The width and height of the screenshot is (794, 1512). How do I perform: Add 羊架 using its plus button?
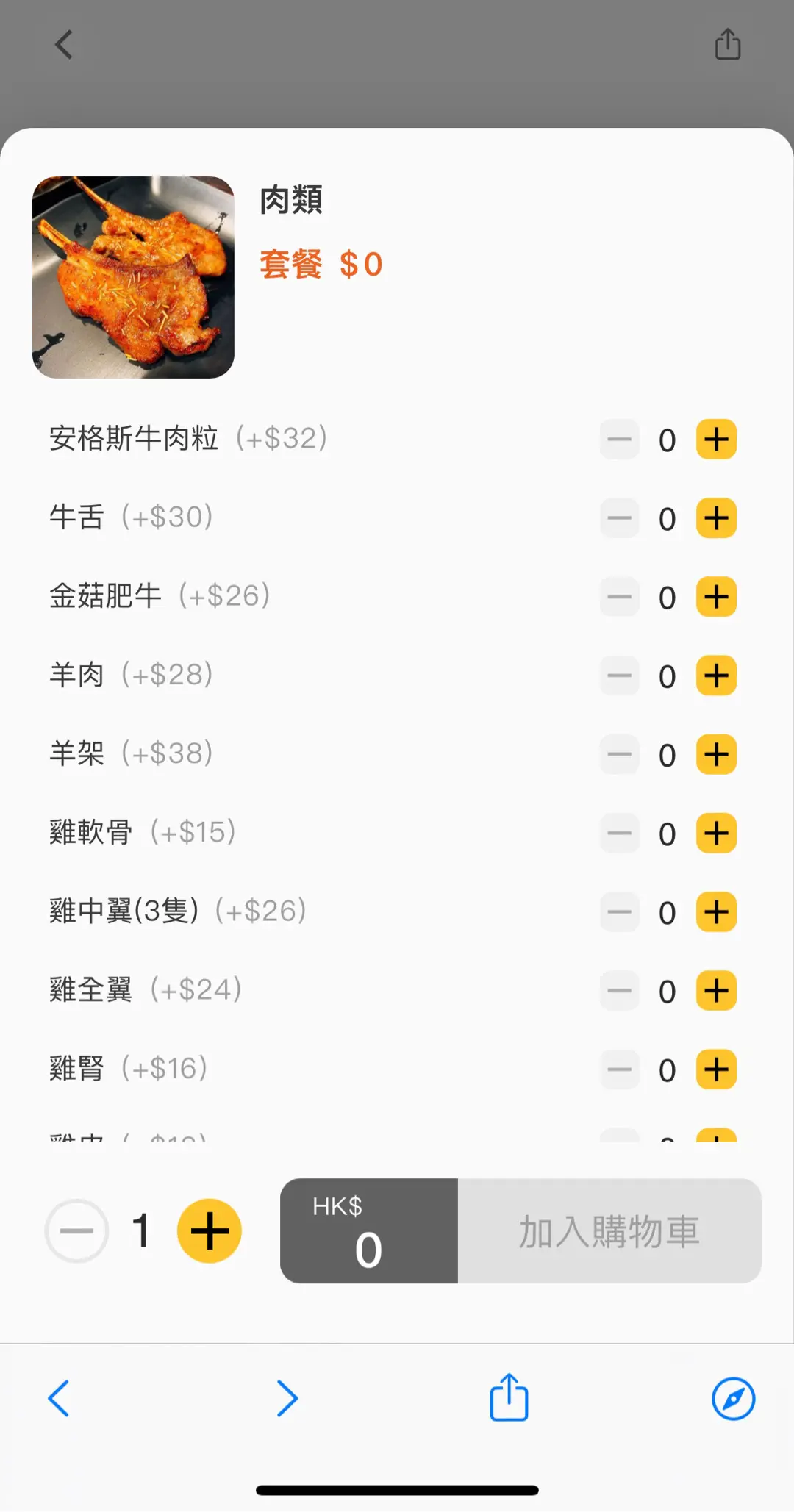click(717, 754)
